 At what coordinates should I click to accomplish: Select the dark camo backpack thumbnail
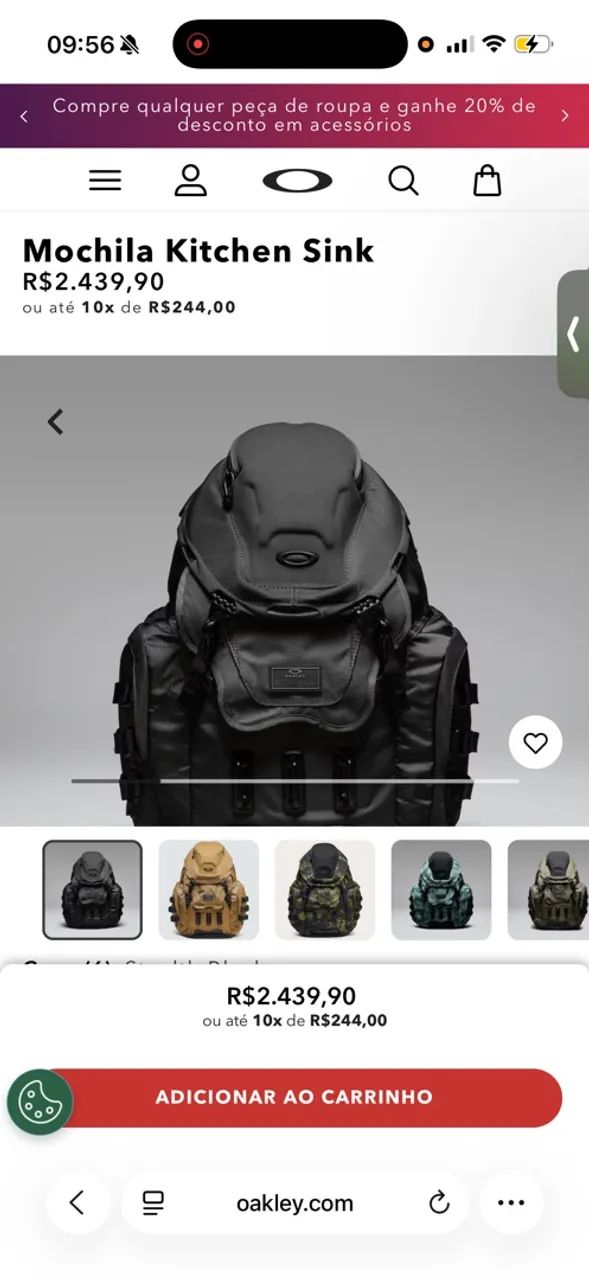click(325, 890)
